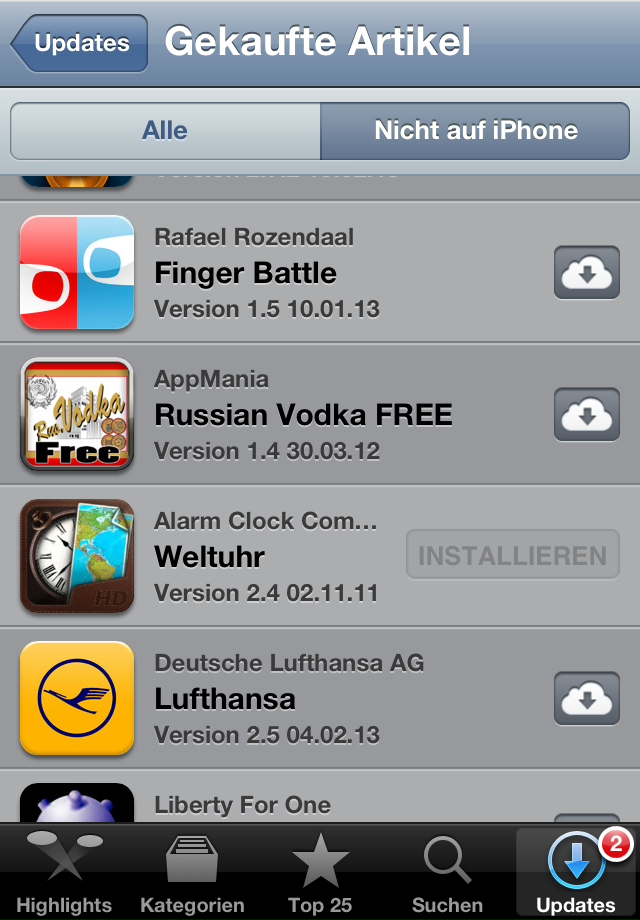Show the Top 25 tab
The height and width of the screenshot is (920, 640).
(x=320, y=872)
